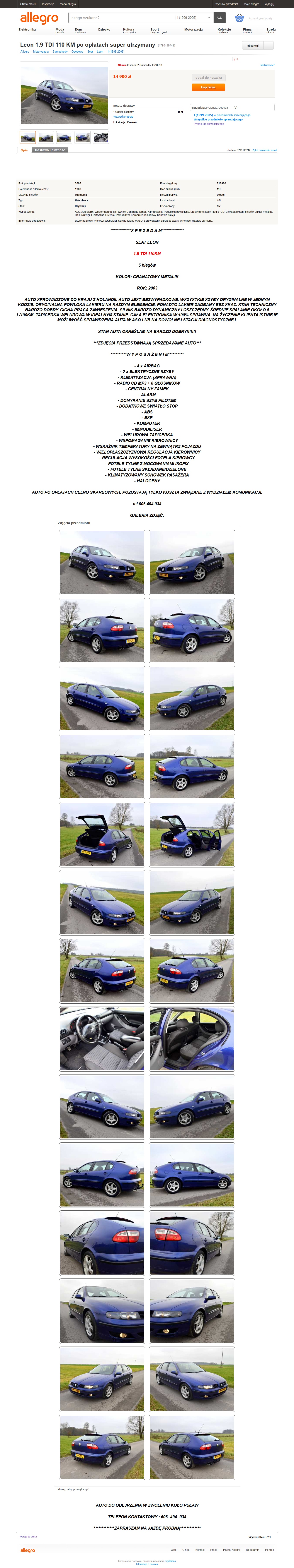Add the car to the basket
Screen dimensions: 294x1568
click(208, 77)
